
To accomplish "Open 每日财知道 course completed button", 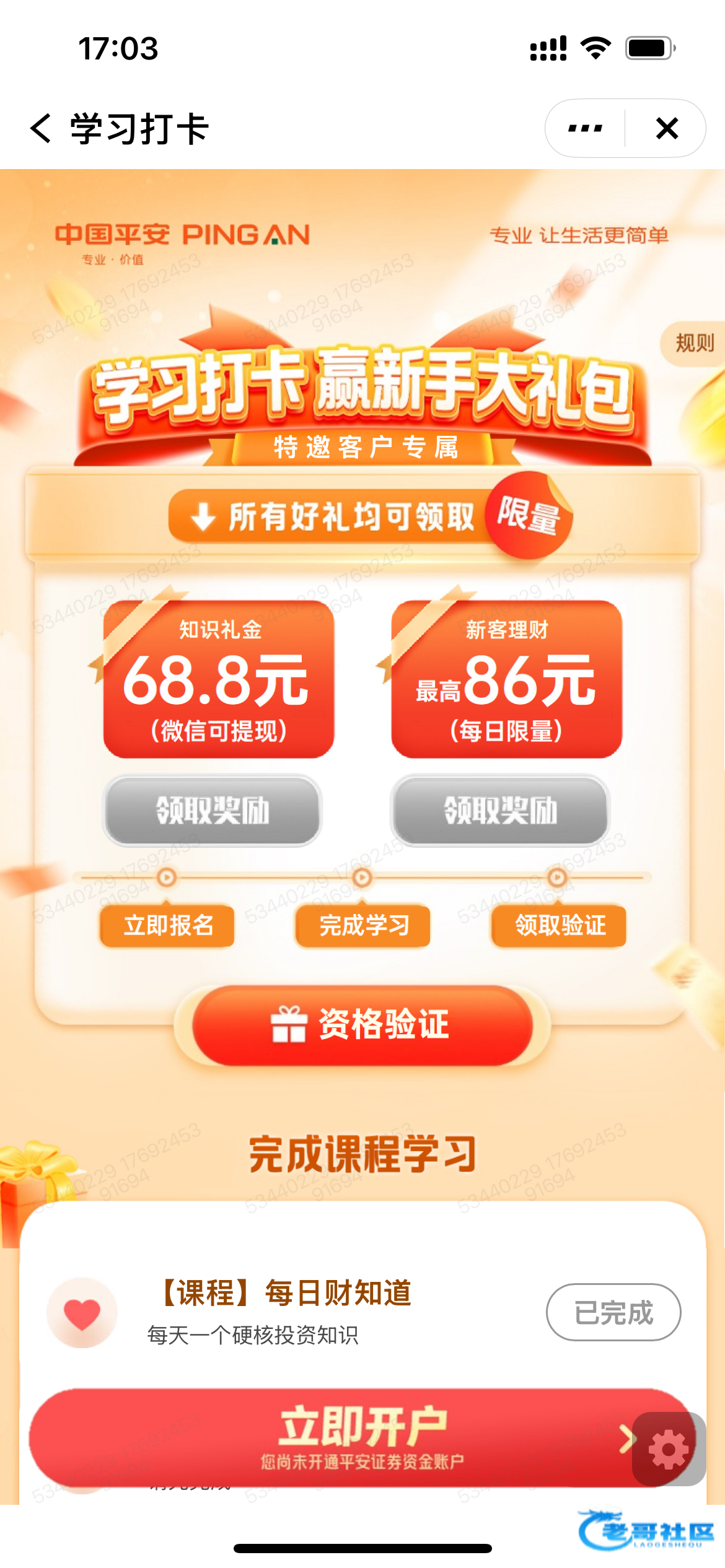I will point(613,1312).
